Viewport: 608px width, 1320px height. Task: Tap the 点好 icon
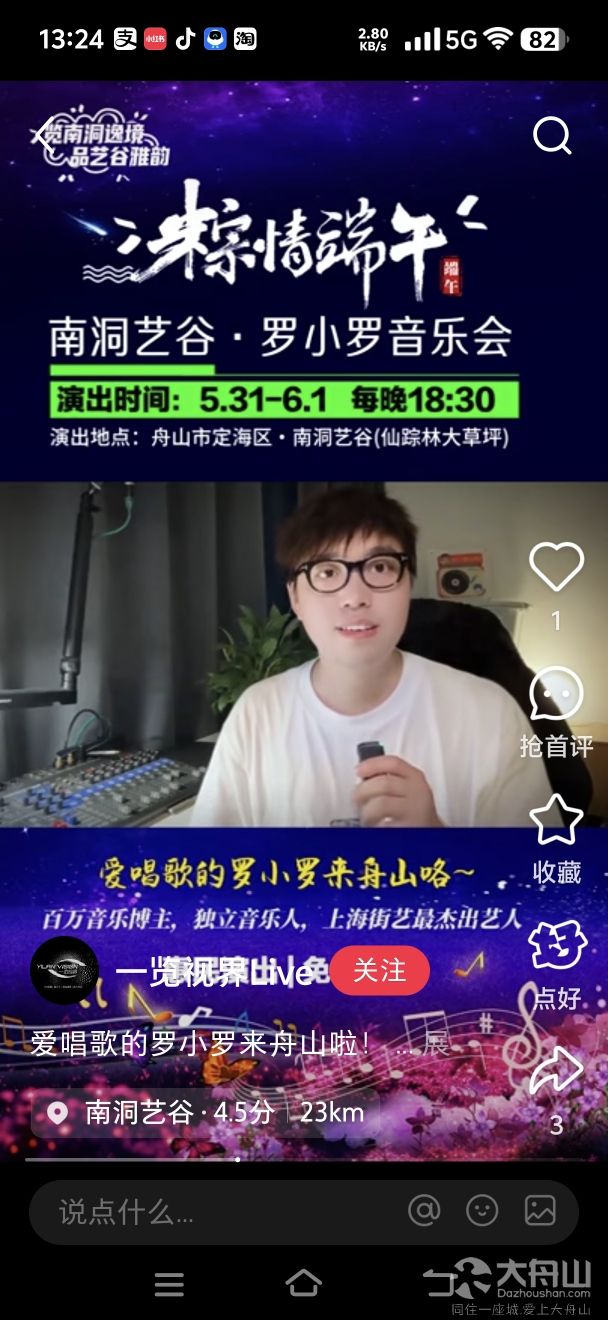tap(556, 947)
